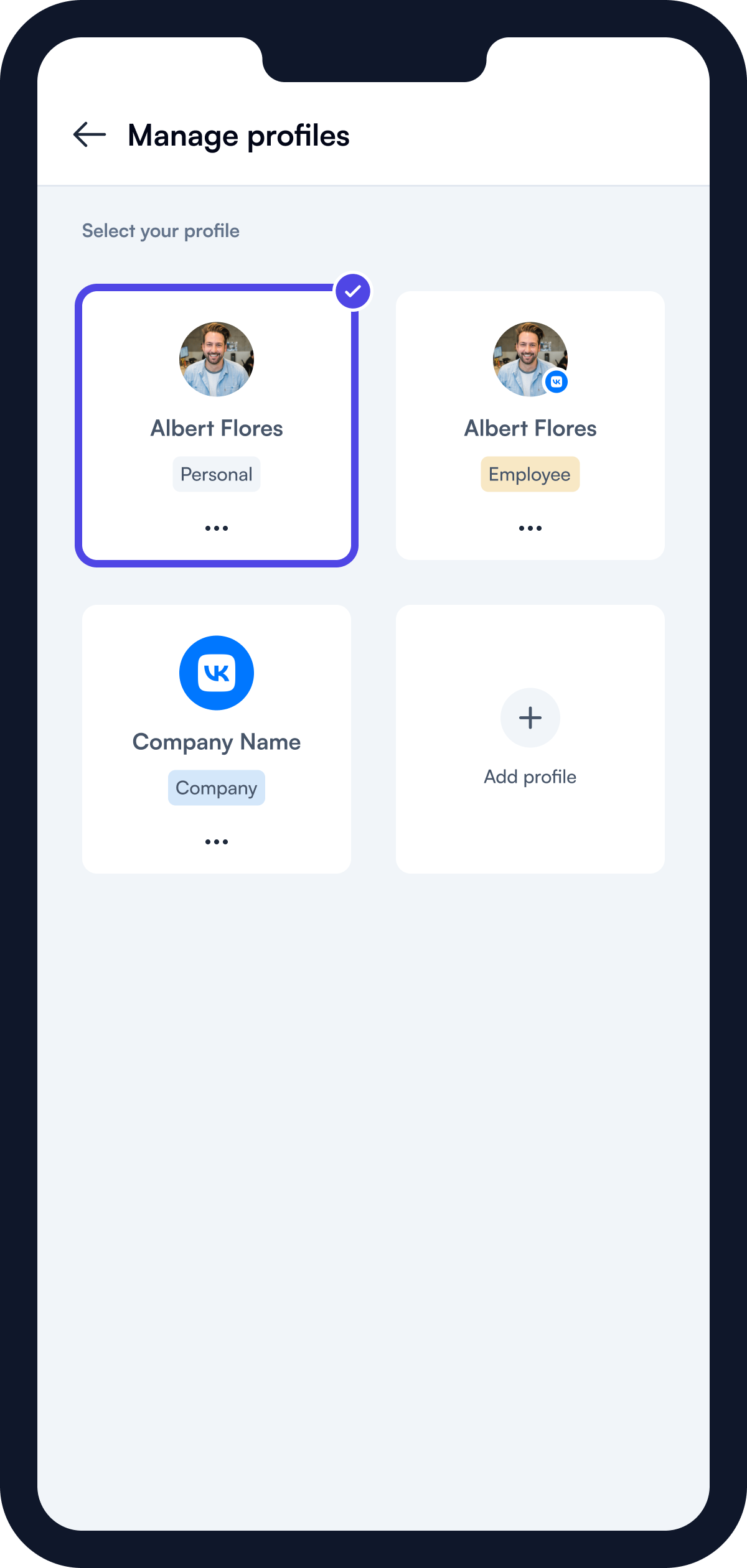
Task: Add a new profile
Action: coord(530,739)
